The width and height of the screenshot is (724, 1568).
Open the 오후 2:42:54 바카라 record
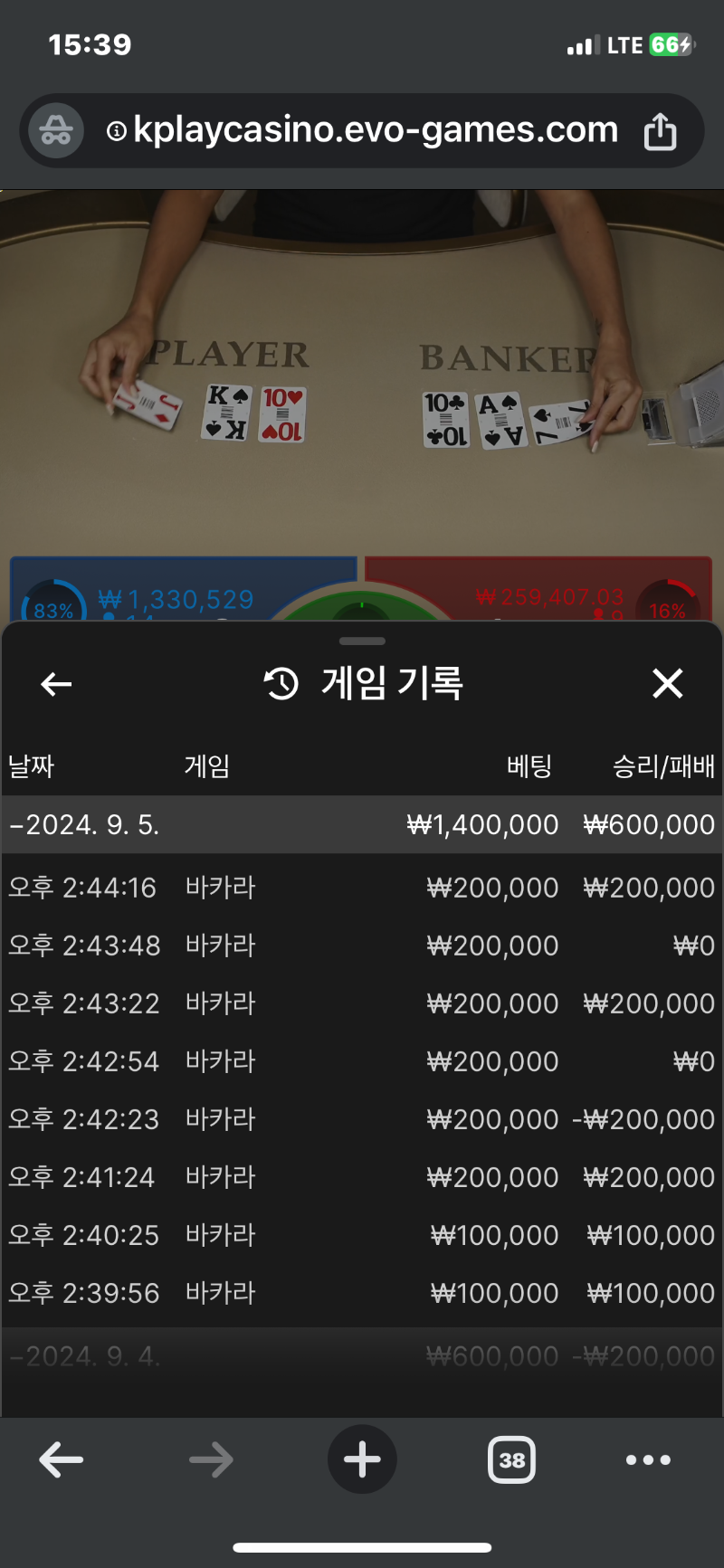point(362,1061)
